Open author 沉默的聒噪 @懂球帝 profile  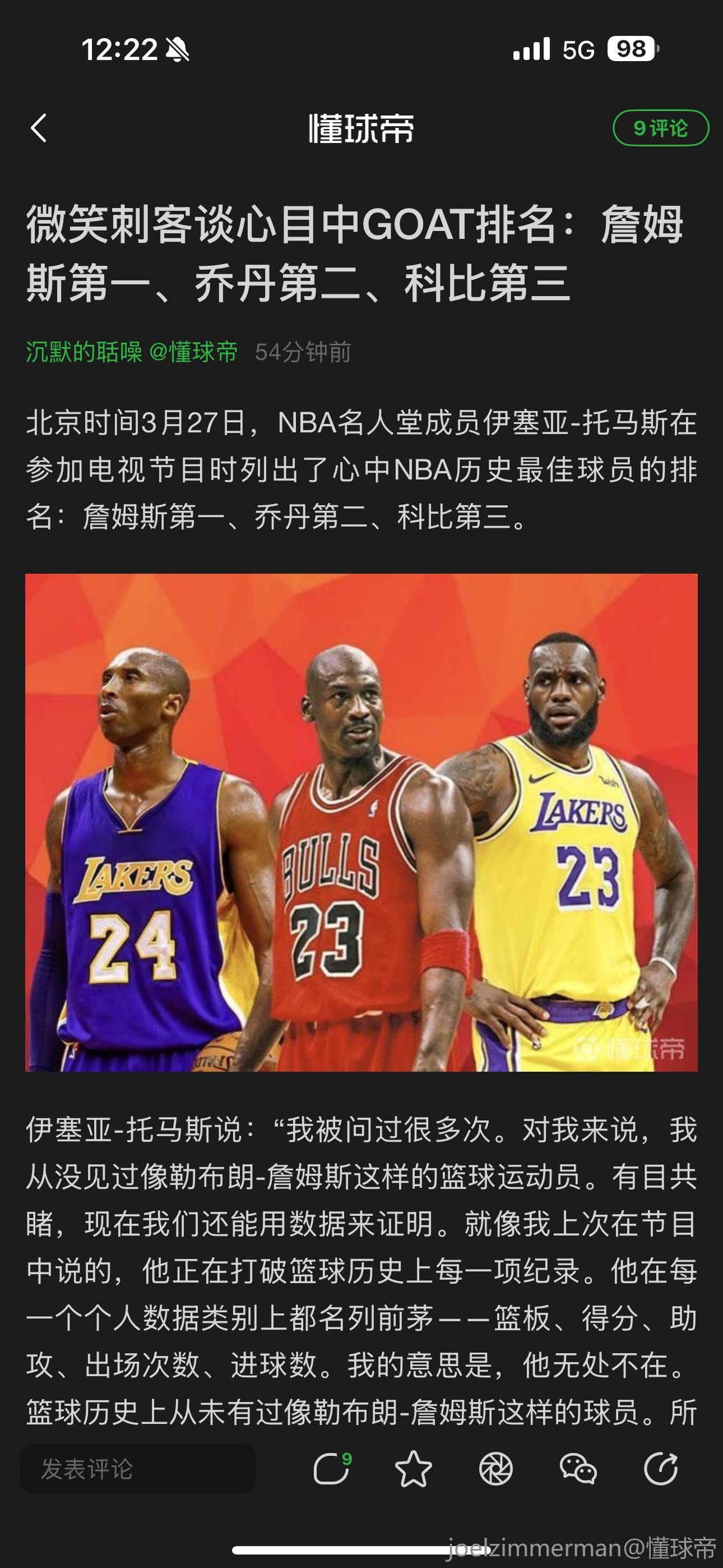[132, 352]
